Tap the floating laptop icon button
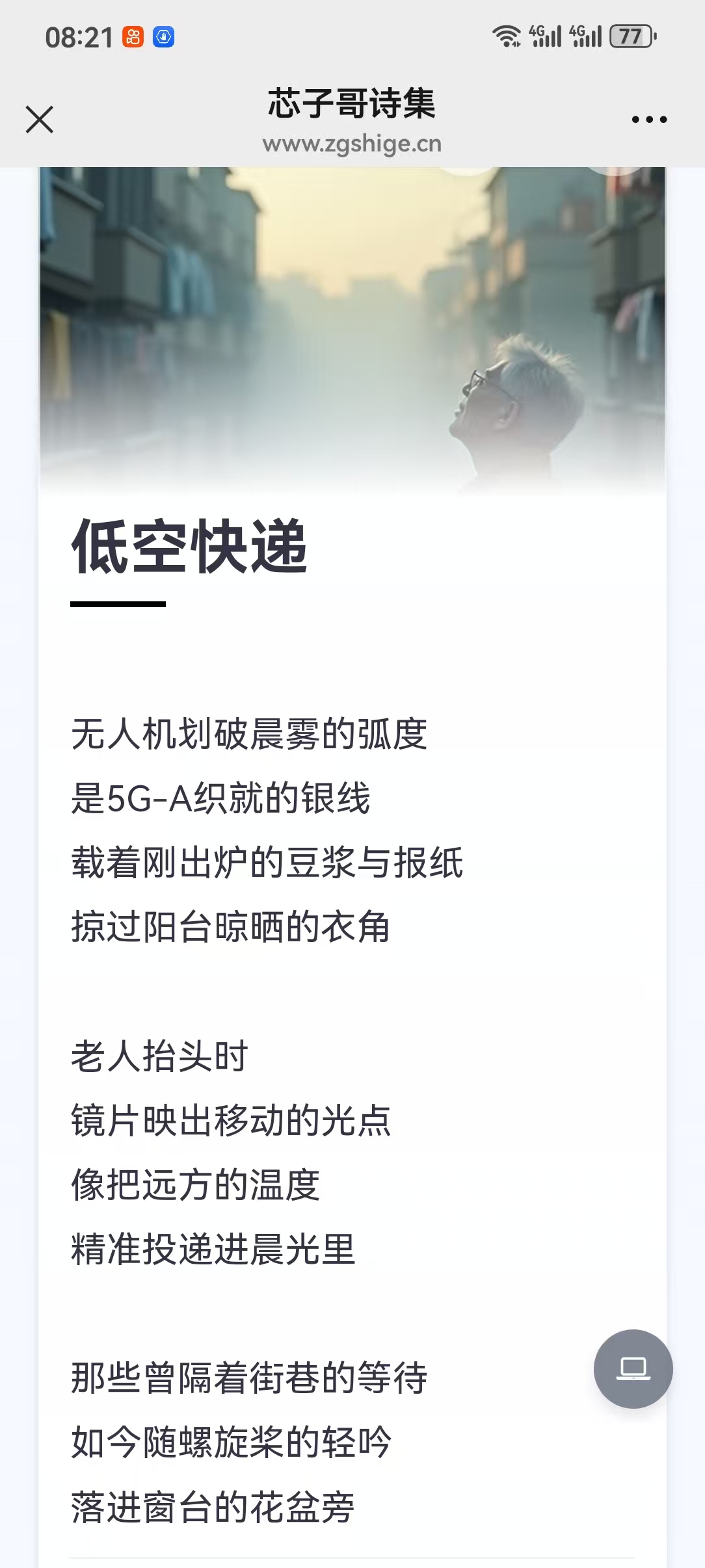Viewport: 705px width, 1568px height. [633, 1368]
